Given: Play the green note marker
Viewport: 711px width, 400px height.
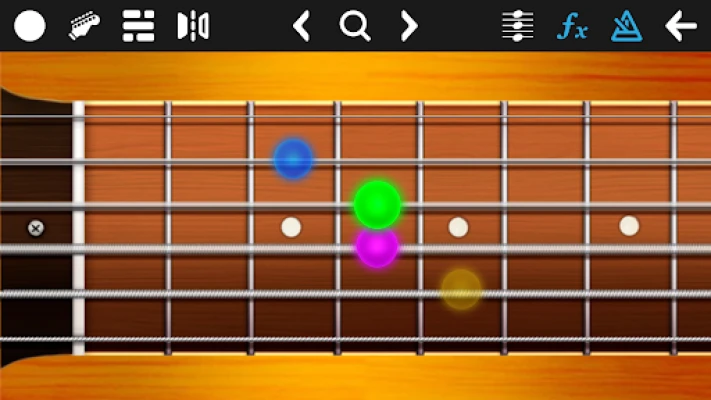Looking at the screenshot, I should pyautogui.click(x=377, y=205).
